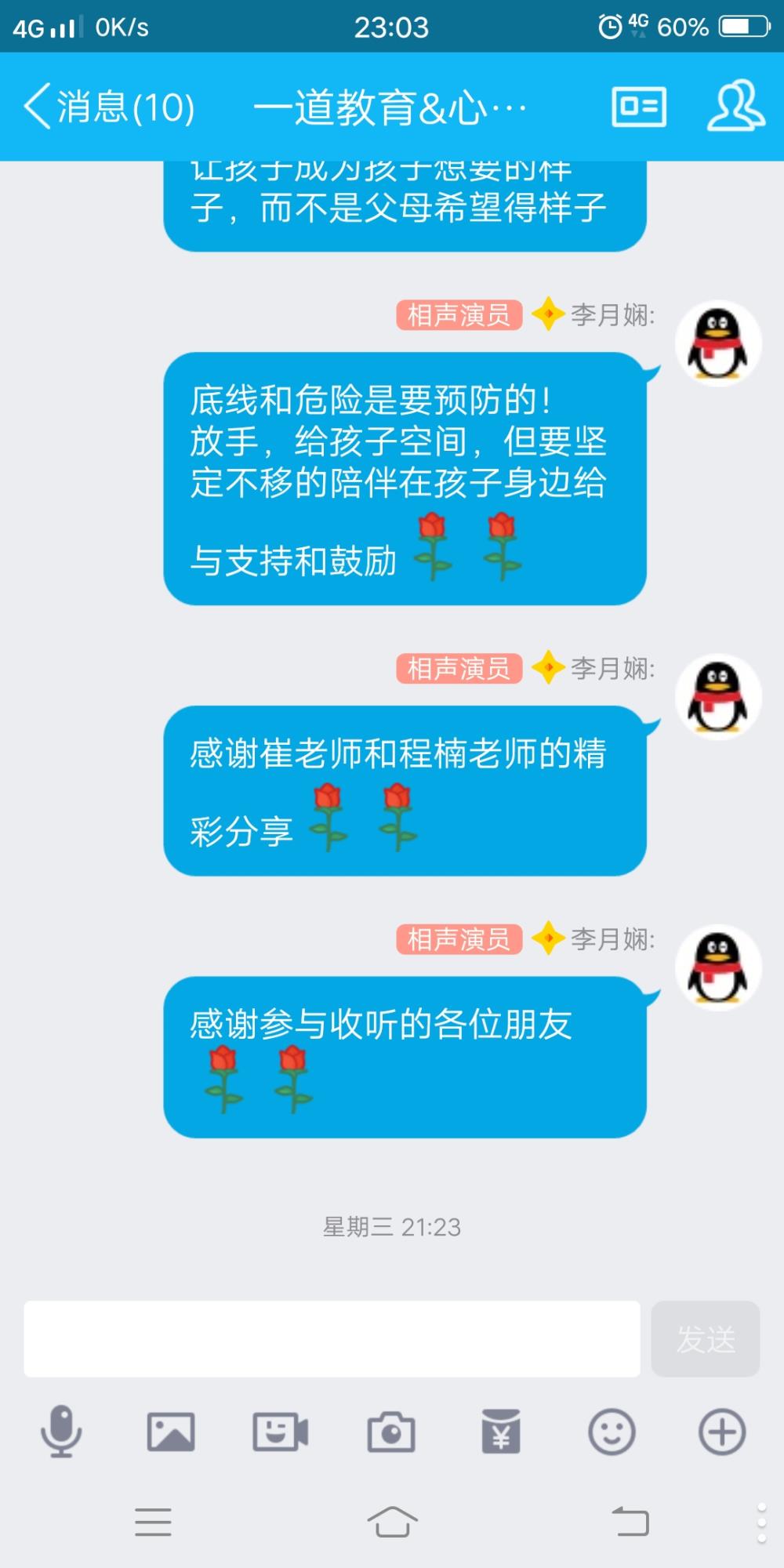The image size is (784, 1568).
Task: Open 李月娴's avatar beside the 底线和危险 message
Action: pos(718,343)
